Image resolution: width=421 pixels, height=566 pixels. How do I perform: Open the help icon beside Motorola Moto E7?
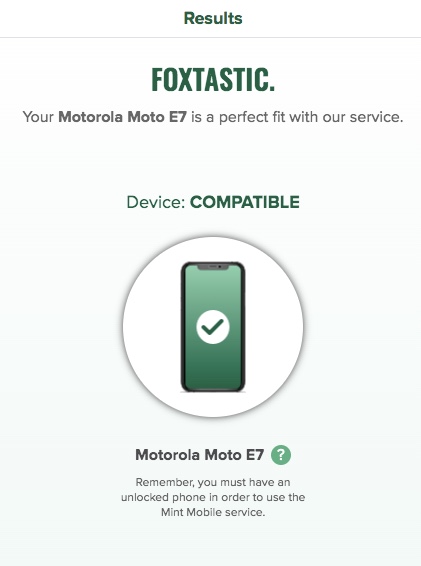tap(281, 454)
